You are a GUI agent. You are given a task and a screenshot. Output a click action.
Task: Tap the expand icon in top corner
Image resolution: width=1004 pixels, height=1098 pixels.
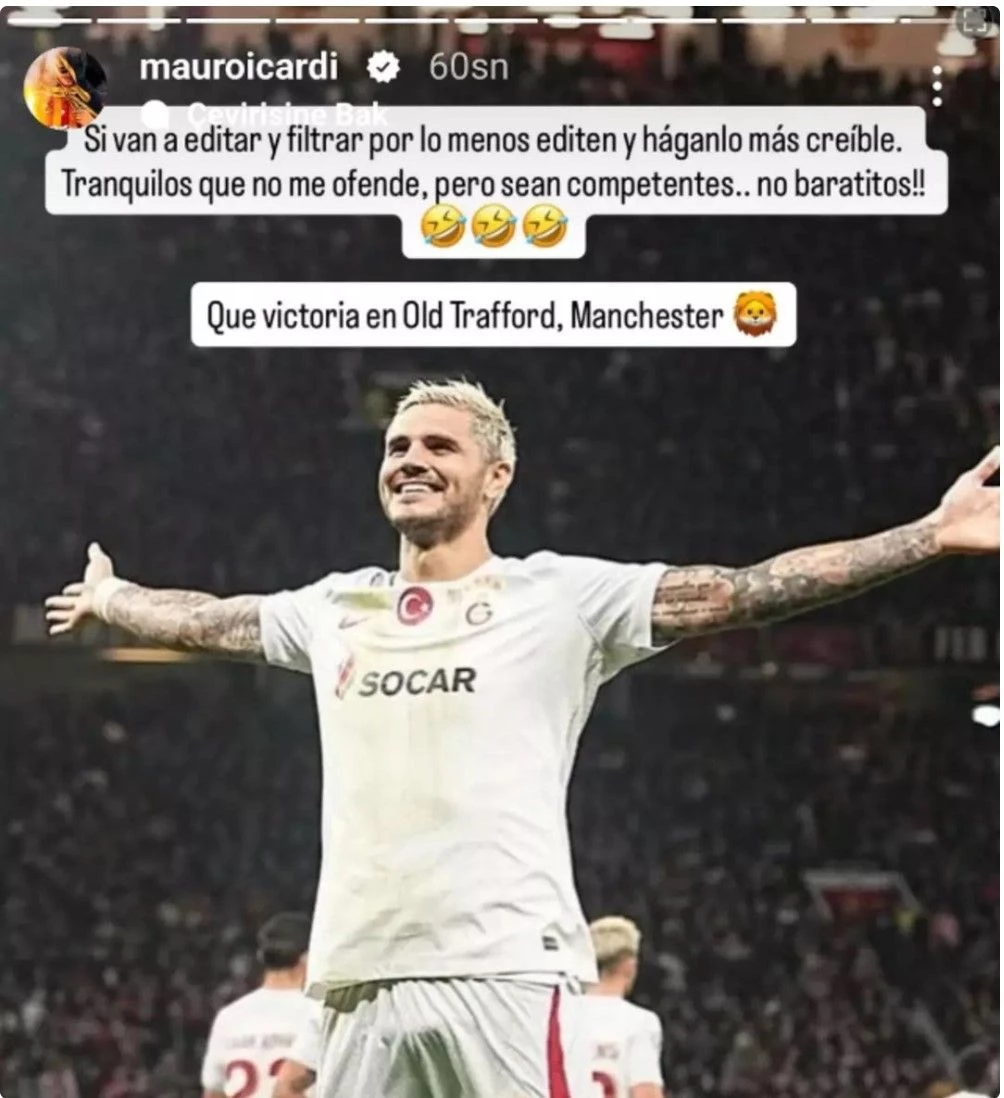tap(977, 20)
